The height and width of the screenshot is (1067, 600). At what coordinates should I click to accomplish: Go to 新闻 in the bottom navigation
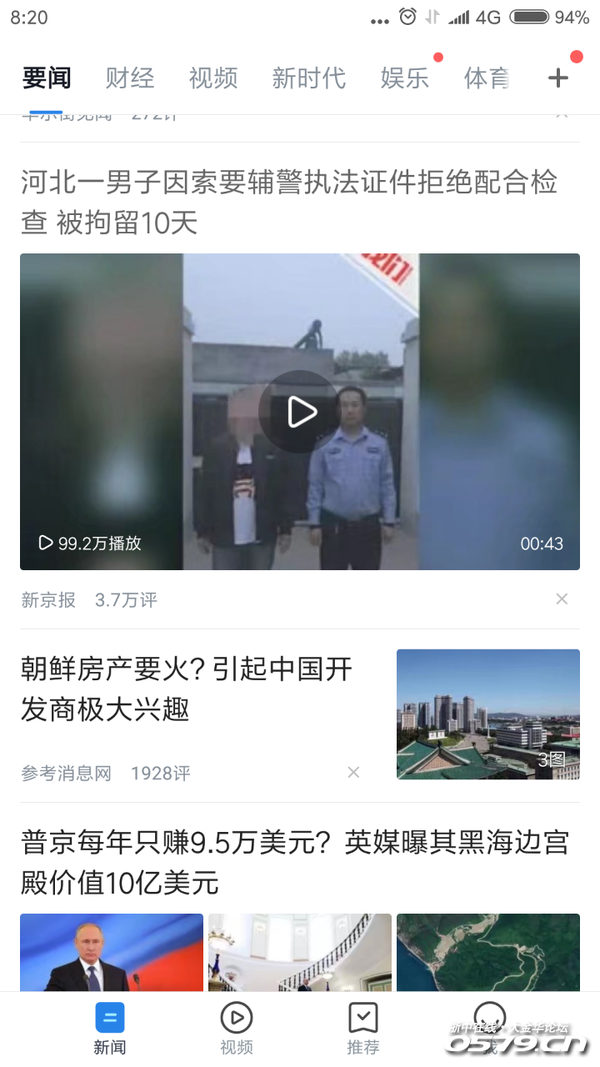click(110, 1029)
